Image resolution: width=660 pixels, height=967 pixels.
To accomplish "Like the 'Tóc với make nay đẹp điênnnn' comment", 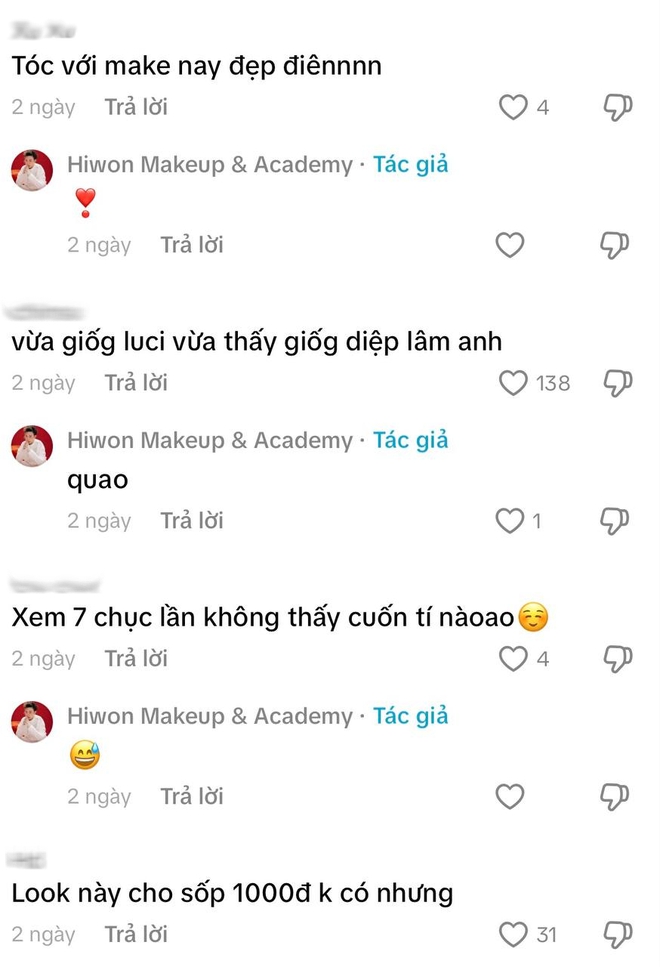I will pyautogui.click(x=513, y=107).
